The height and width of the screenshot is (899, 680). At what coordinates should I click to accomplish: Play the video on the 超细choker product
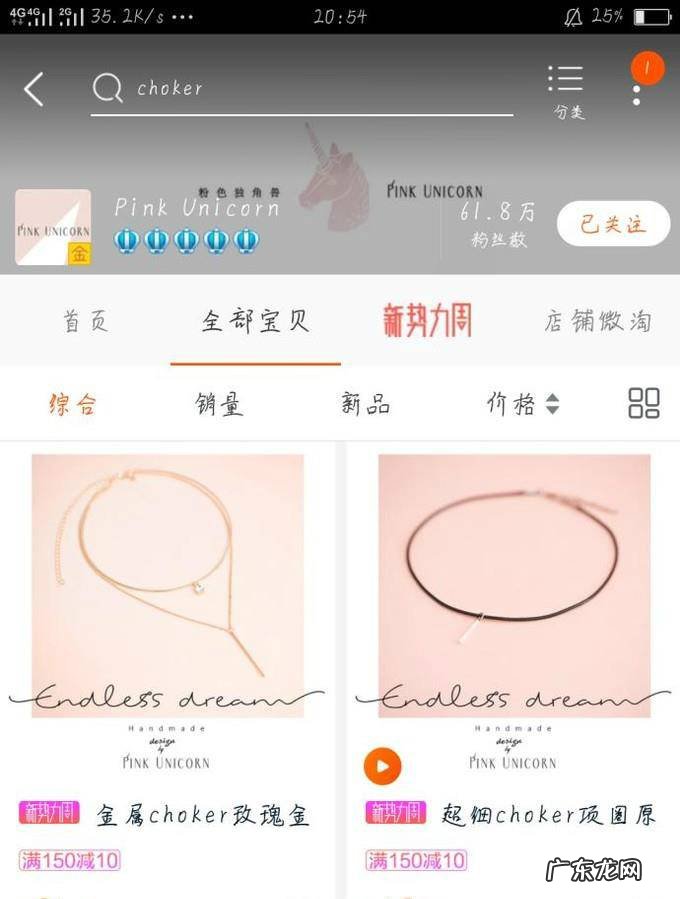click(x=382, y=767)
